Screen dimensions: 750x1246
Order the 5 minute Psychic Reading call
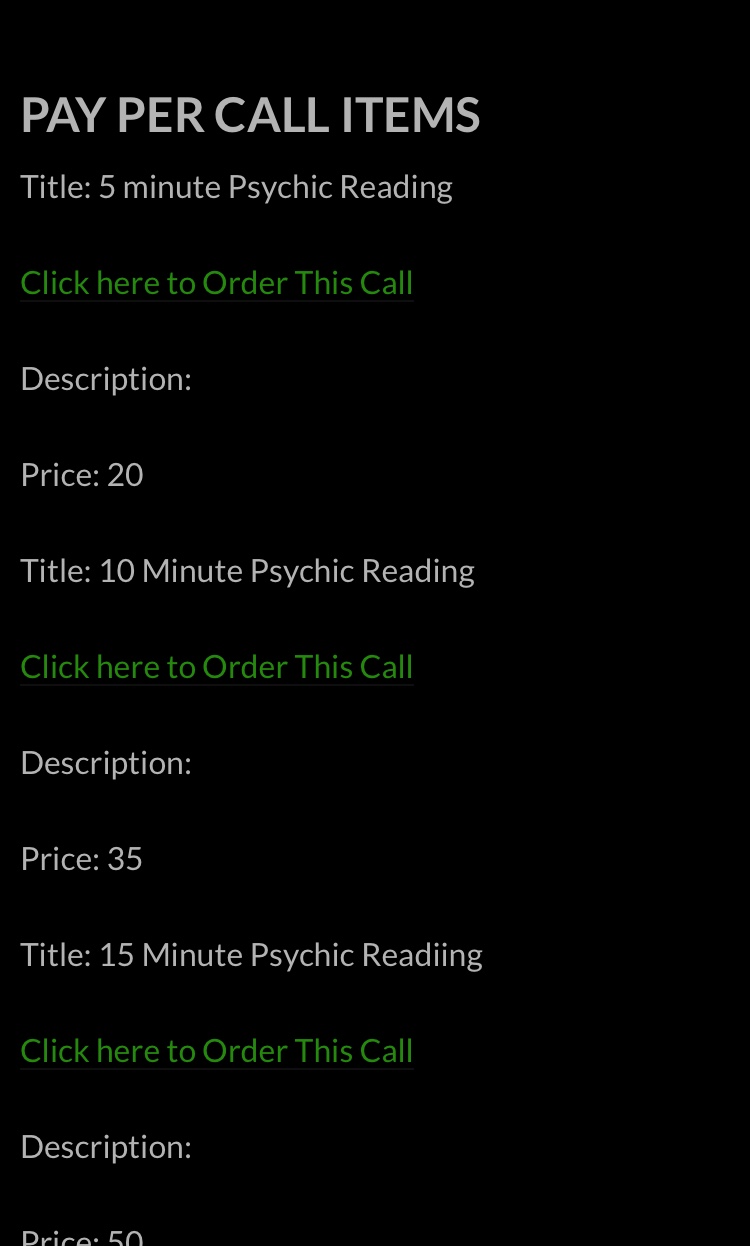click(x=216, y=283)
